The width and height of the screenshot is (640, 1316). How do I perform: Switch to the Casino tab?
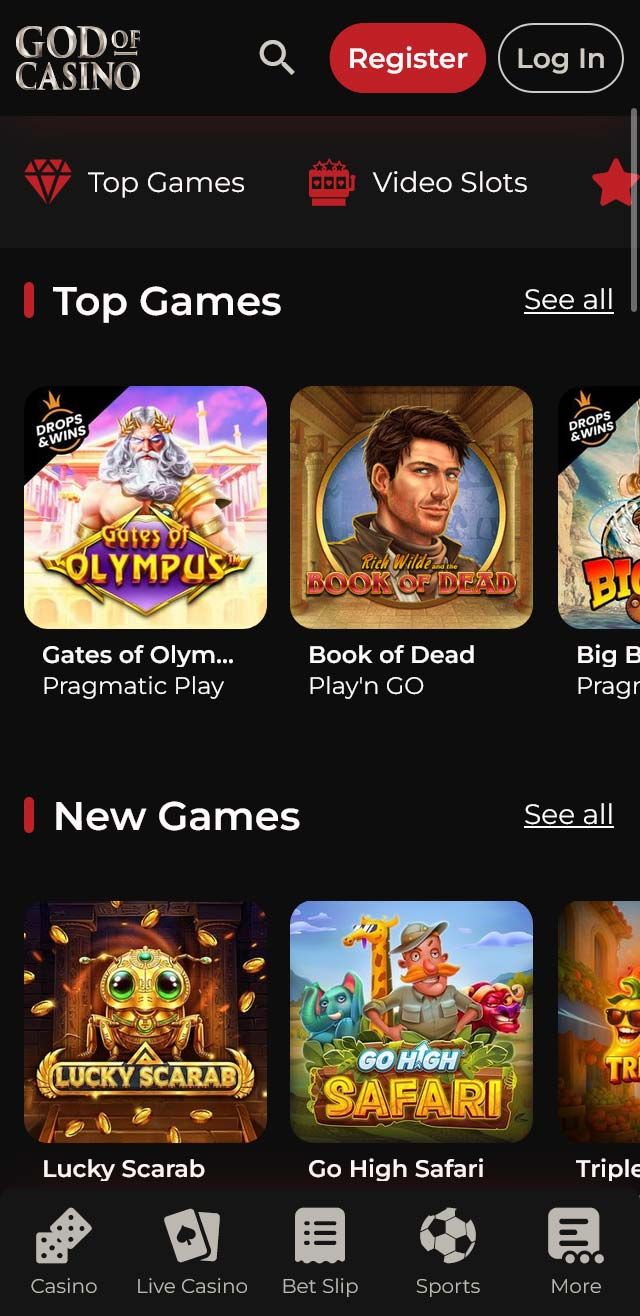pyautogui.click(x=64, y=1252)
